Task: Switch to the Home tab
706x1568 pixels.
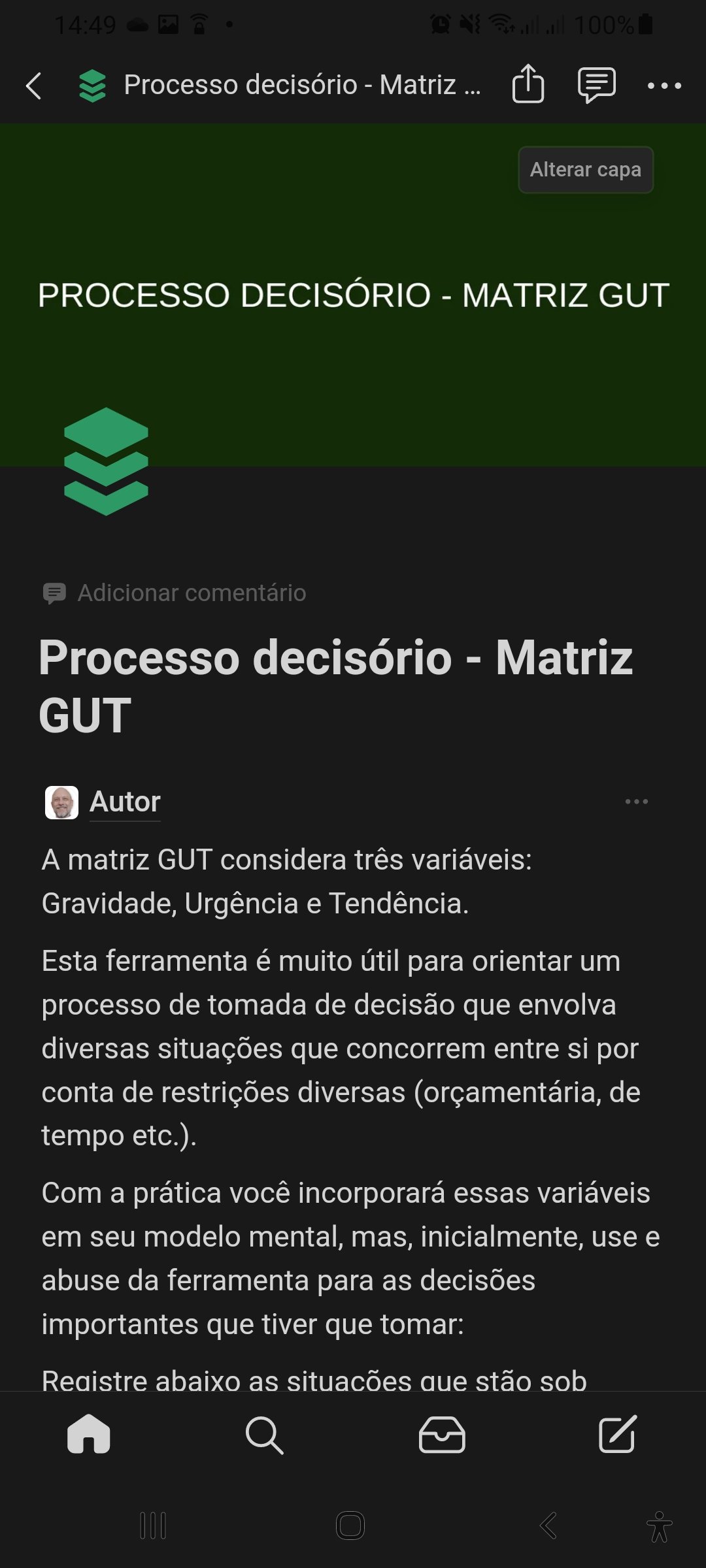Action: coord(89,1435)
